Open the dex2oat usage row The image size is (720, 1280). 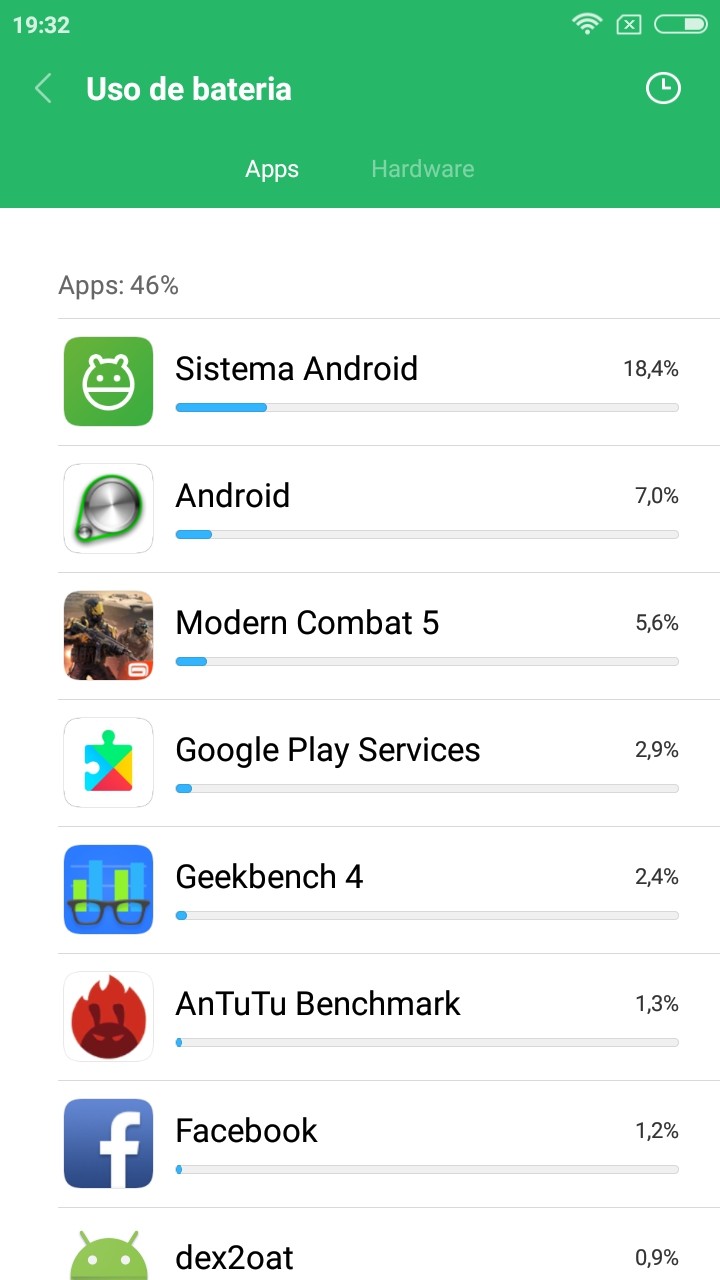point(389,1245)
